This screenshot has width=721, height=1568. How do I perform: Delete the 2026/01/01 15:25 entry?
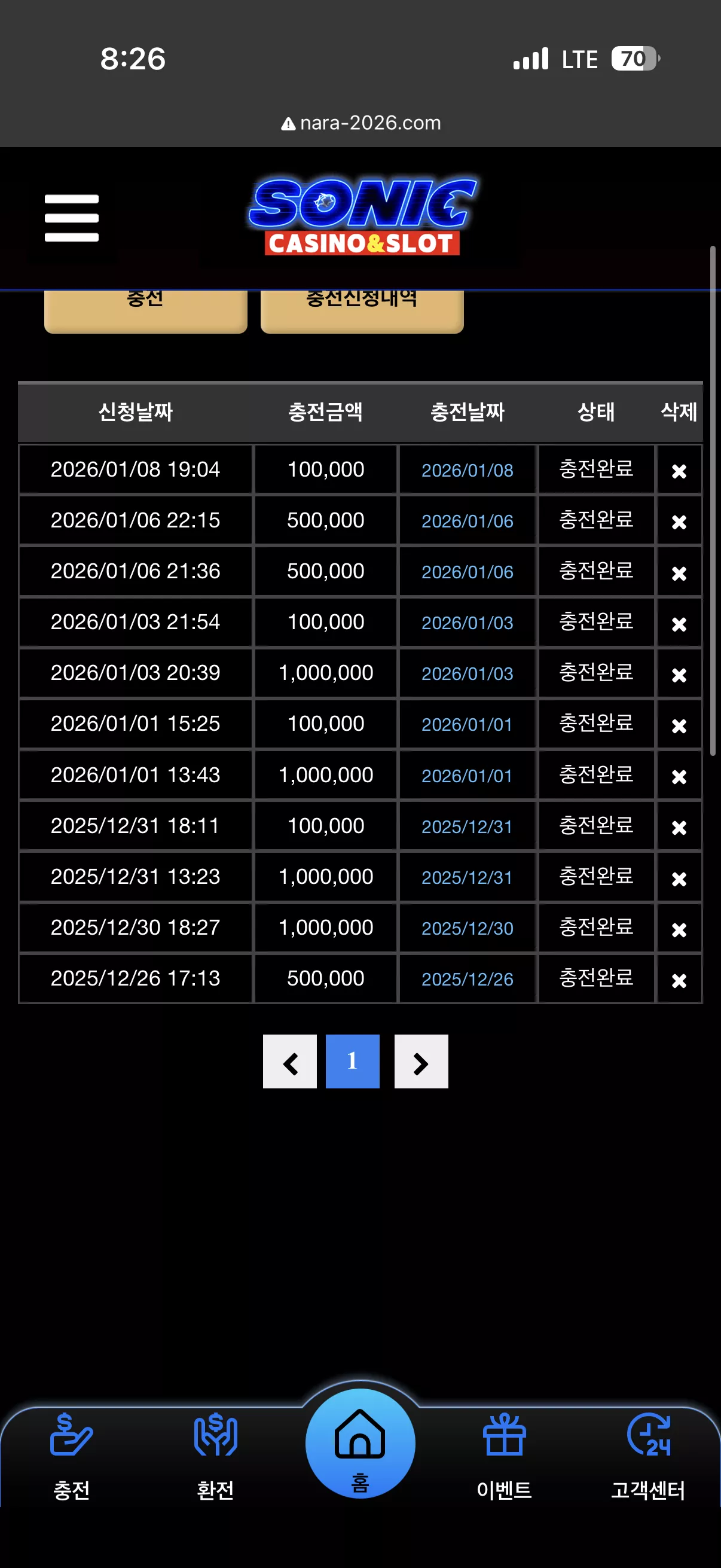point(679,725)
